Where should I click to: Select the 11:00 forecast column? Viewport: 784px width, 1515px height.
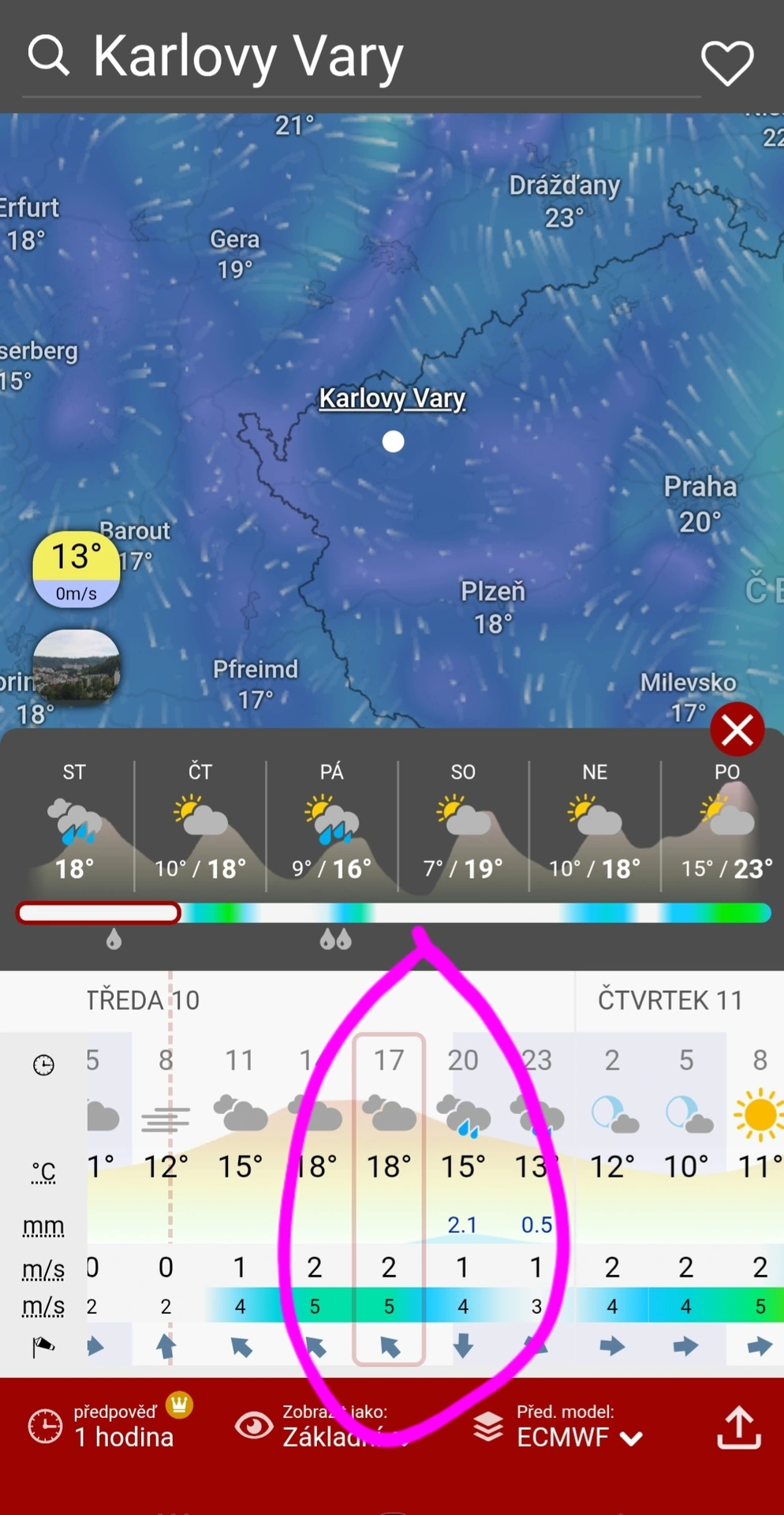pyautogui.click(x=240, y=1199)
